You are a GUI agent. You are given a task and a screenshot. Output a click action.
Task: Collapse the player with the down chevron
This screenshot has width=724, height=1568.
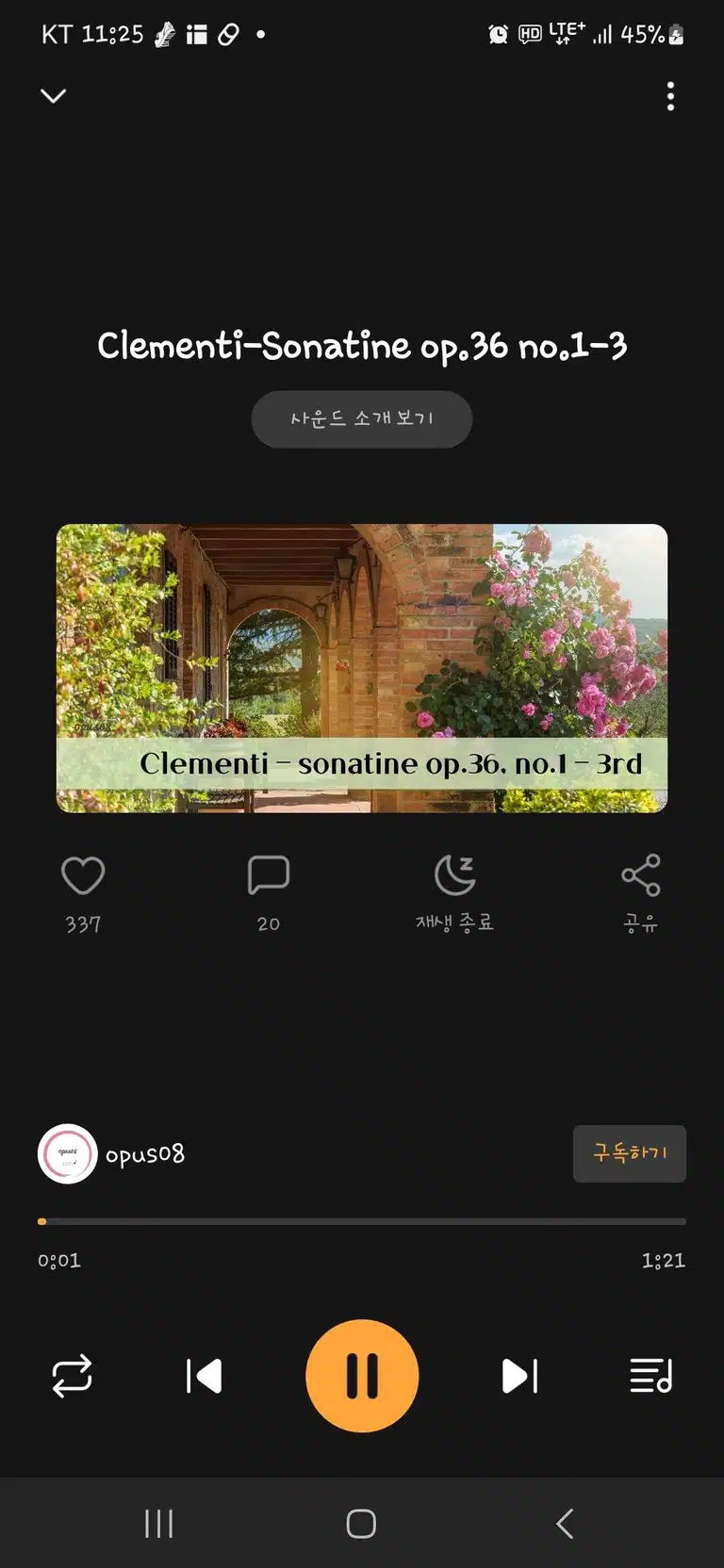click(x=54, y=95)
